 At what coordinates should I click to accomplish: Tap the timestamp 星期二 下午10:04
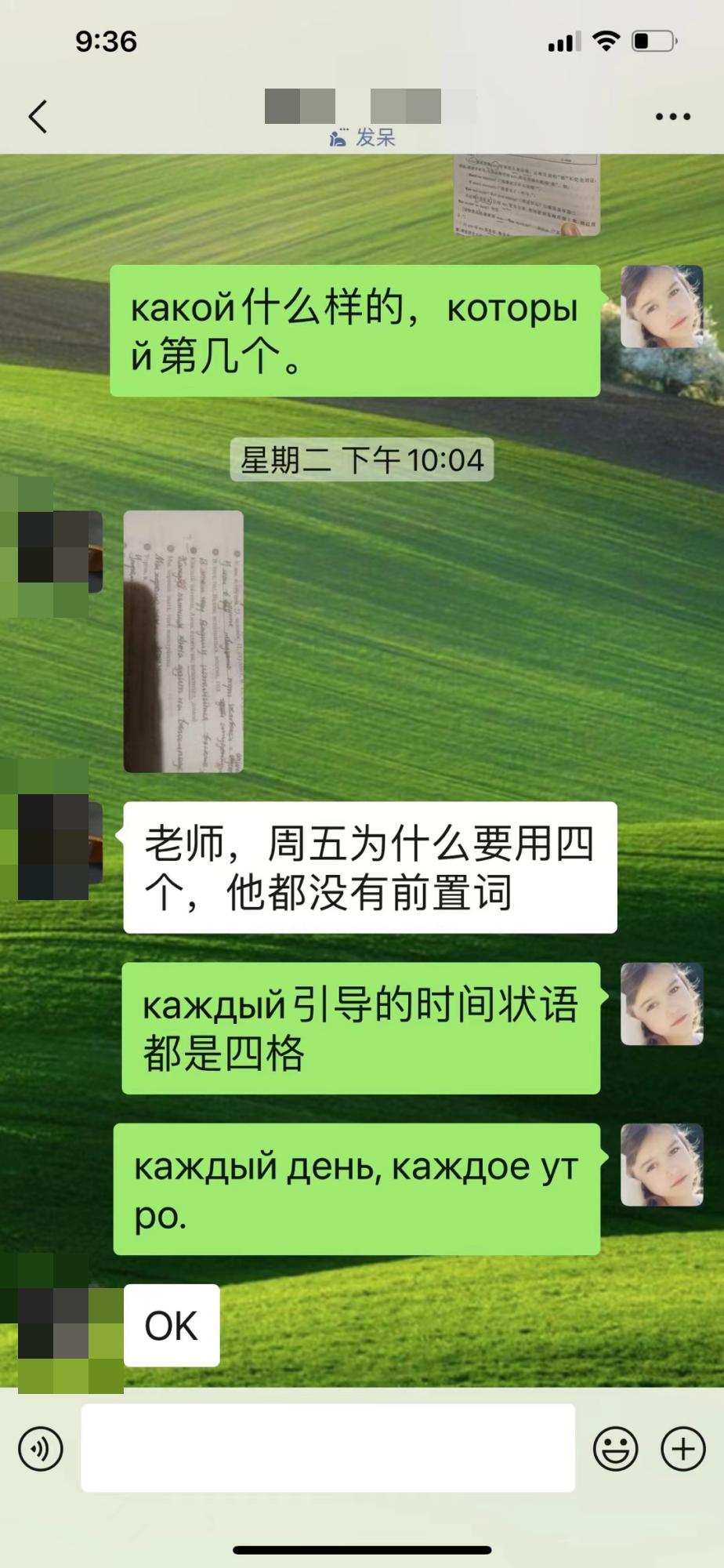pyautogui.click(x=362, y=460)
